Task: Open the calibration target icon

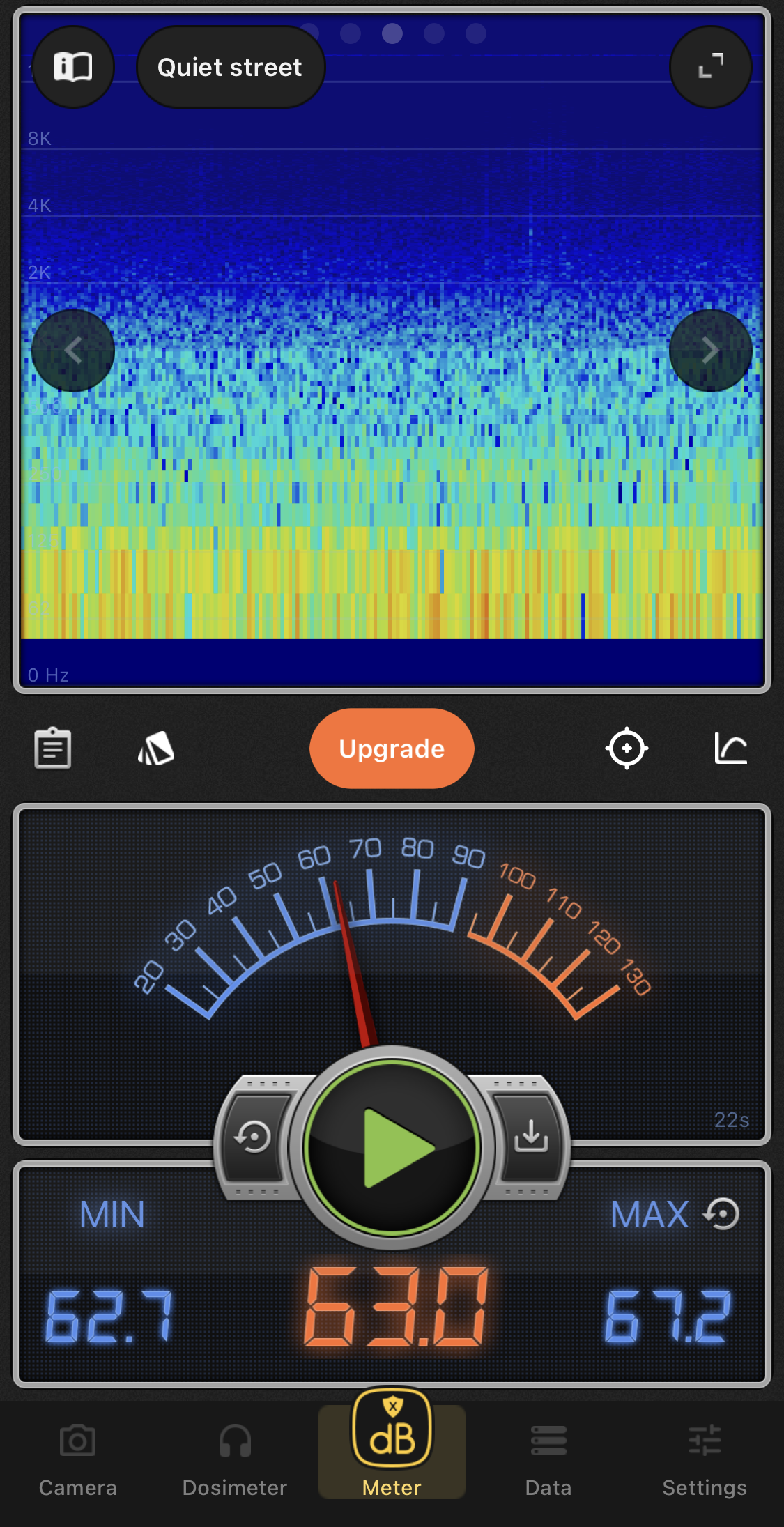Action: coord(627,749)
